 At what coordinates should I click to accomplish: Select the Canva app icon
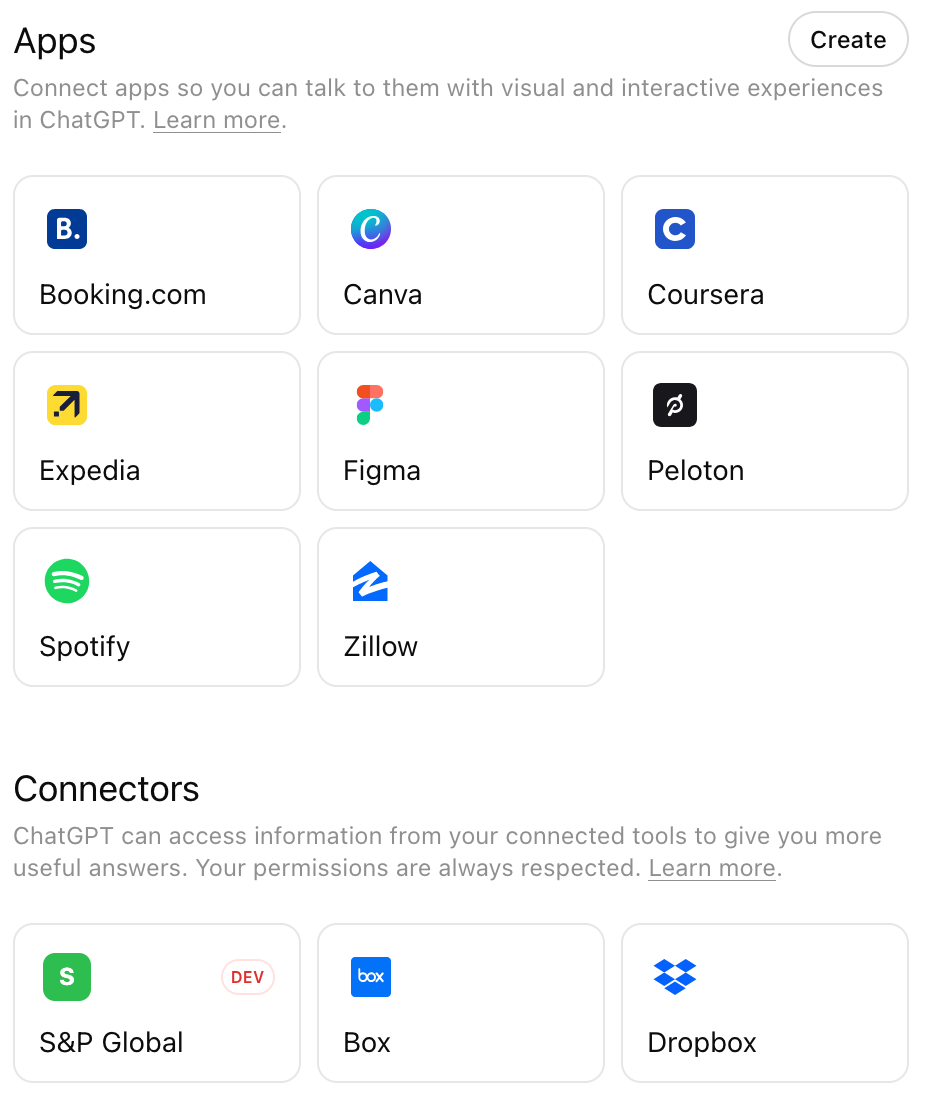point(371,229)
